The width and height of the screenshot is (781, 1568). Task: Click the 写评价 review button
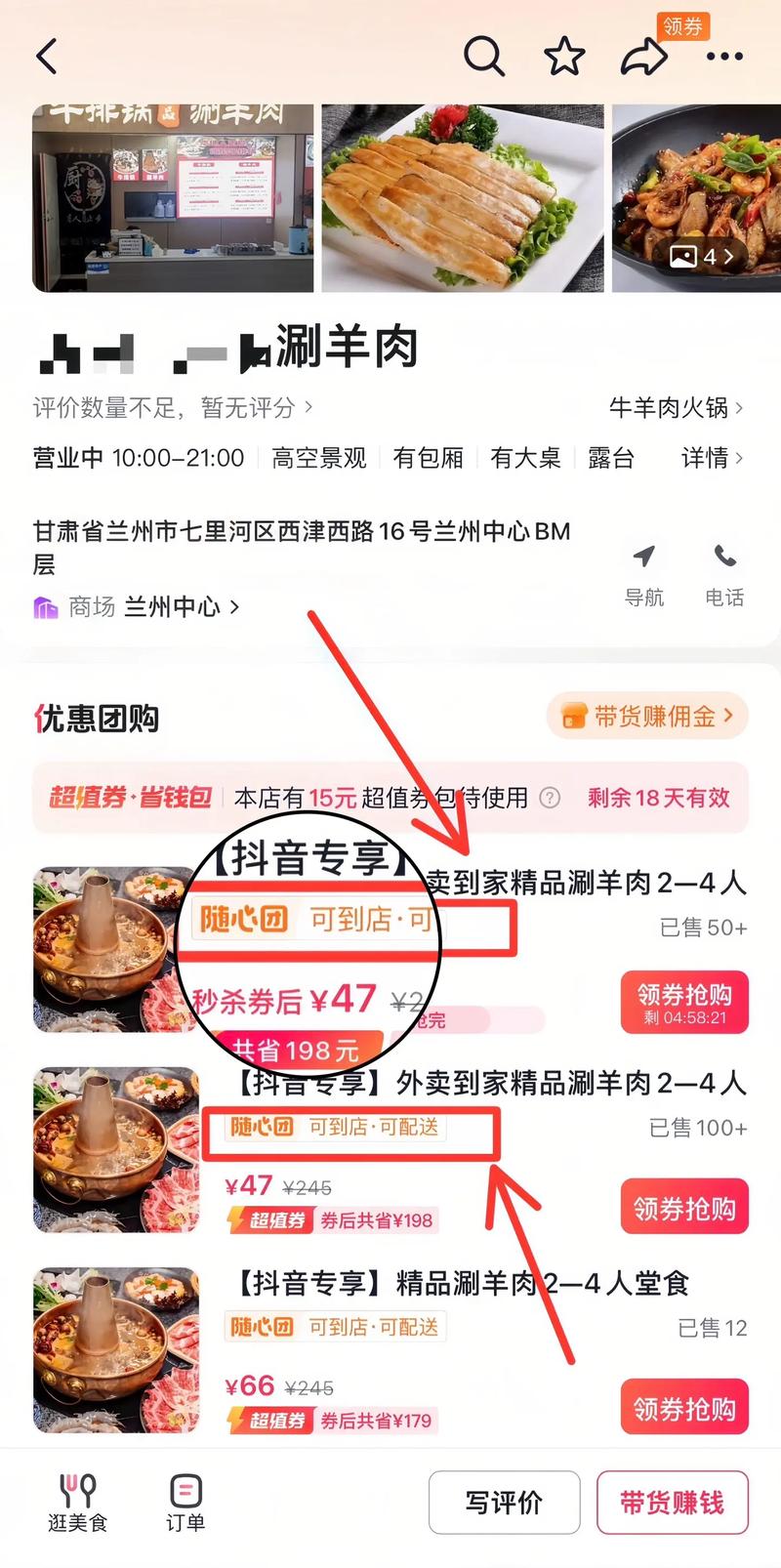pos(505,1503)
